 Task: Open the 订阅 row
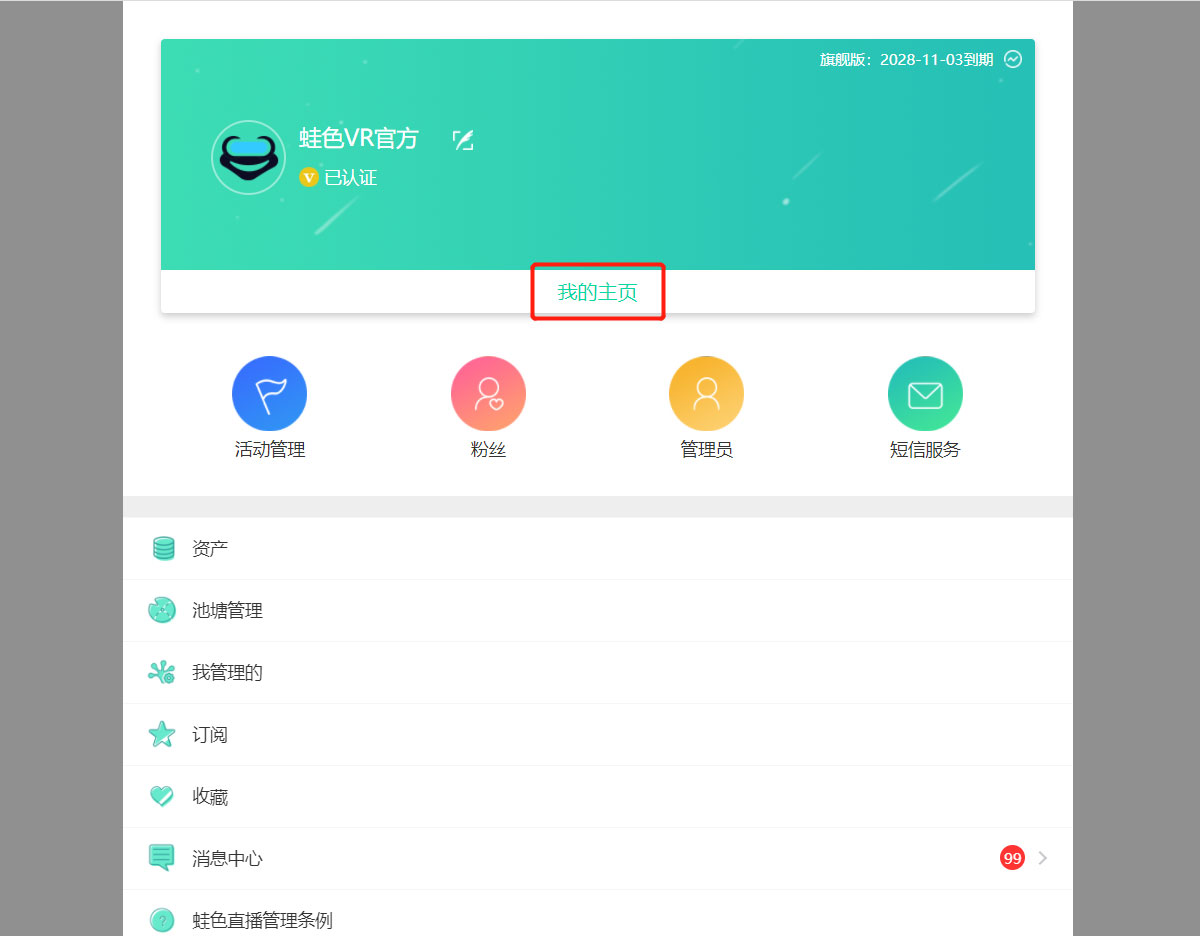pyautogui.click(x=598, y=734)
